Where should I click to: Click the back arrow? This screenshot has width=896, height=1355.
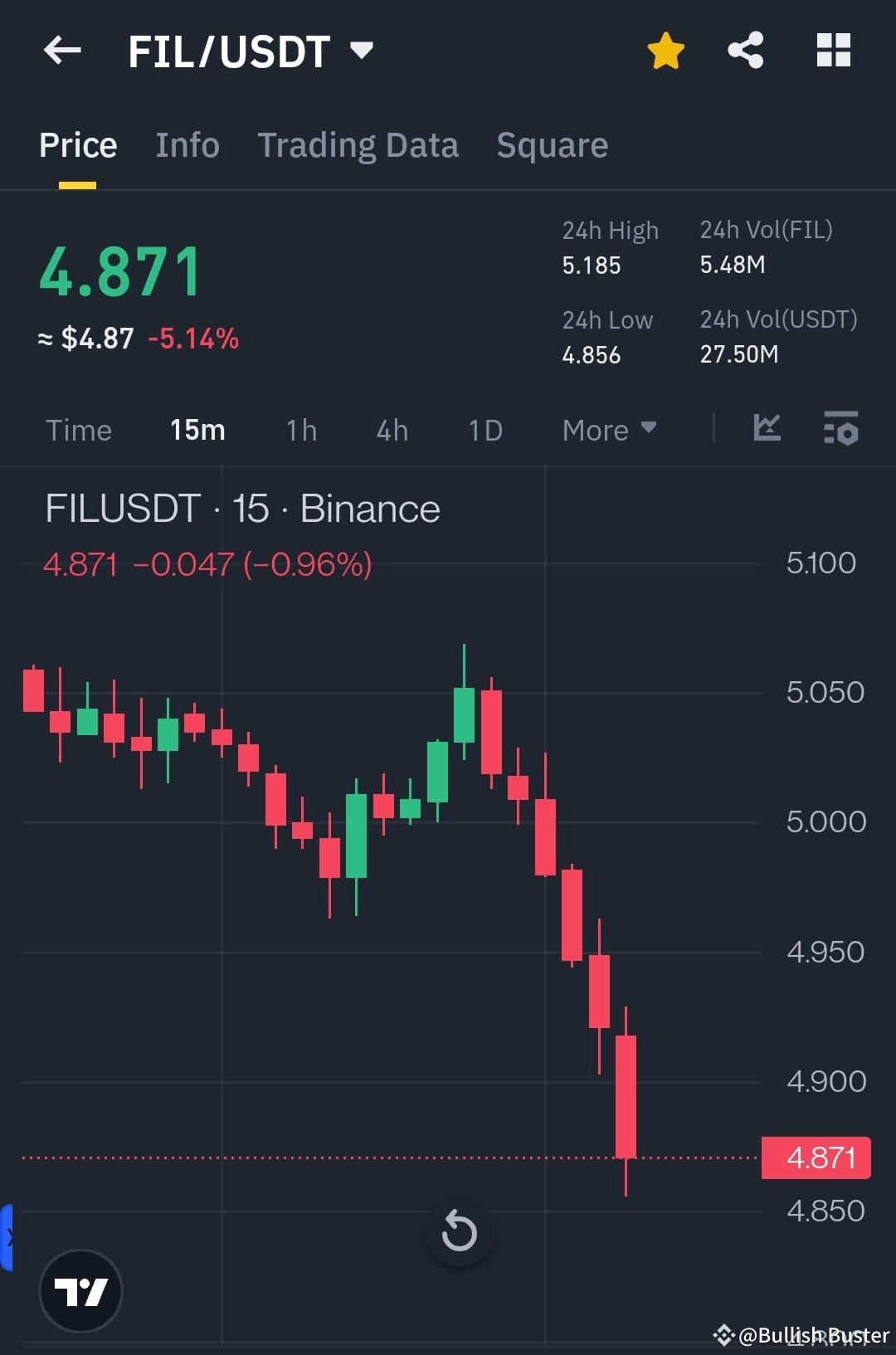pyautogui.click(x=61, y=51)
